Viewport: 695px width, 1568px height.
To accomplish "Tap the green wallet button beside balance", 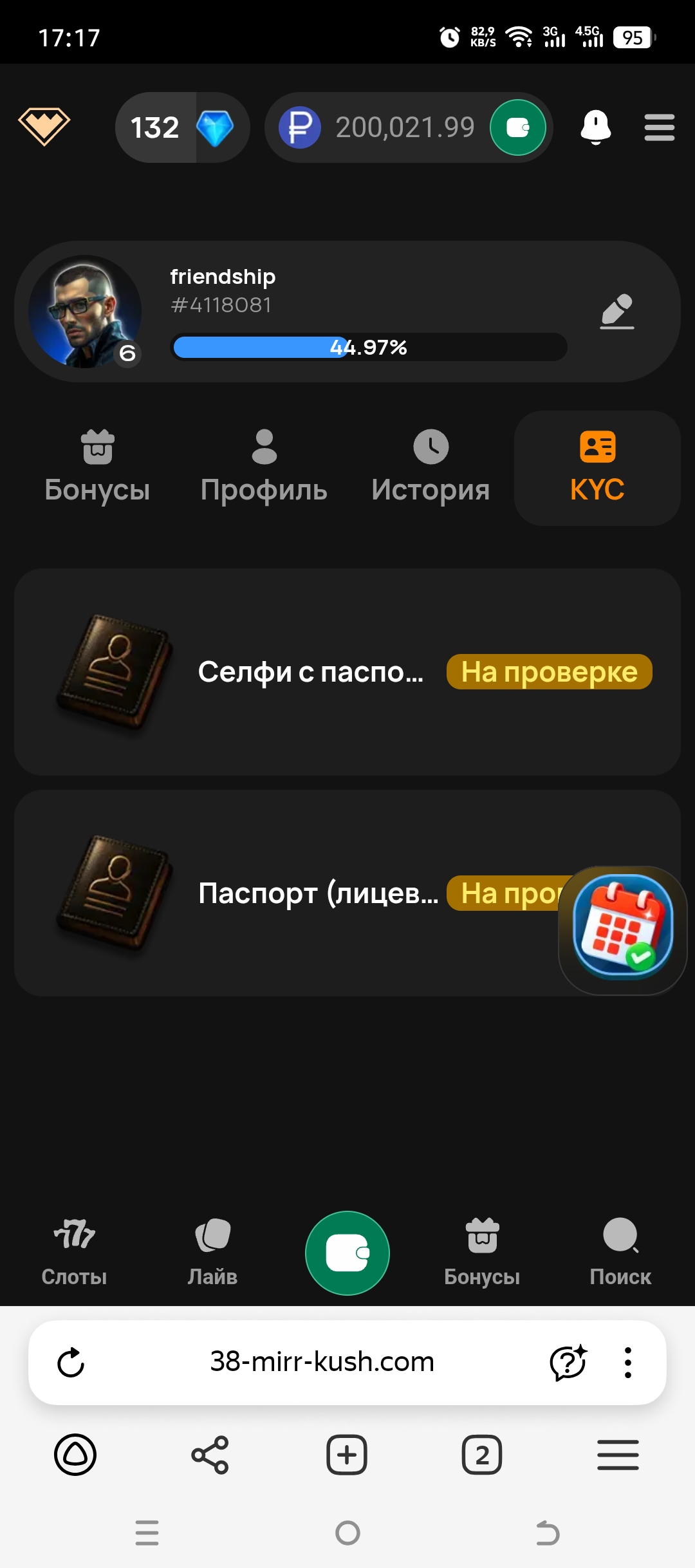I will [518, 127].
